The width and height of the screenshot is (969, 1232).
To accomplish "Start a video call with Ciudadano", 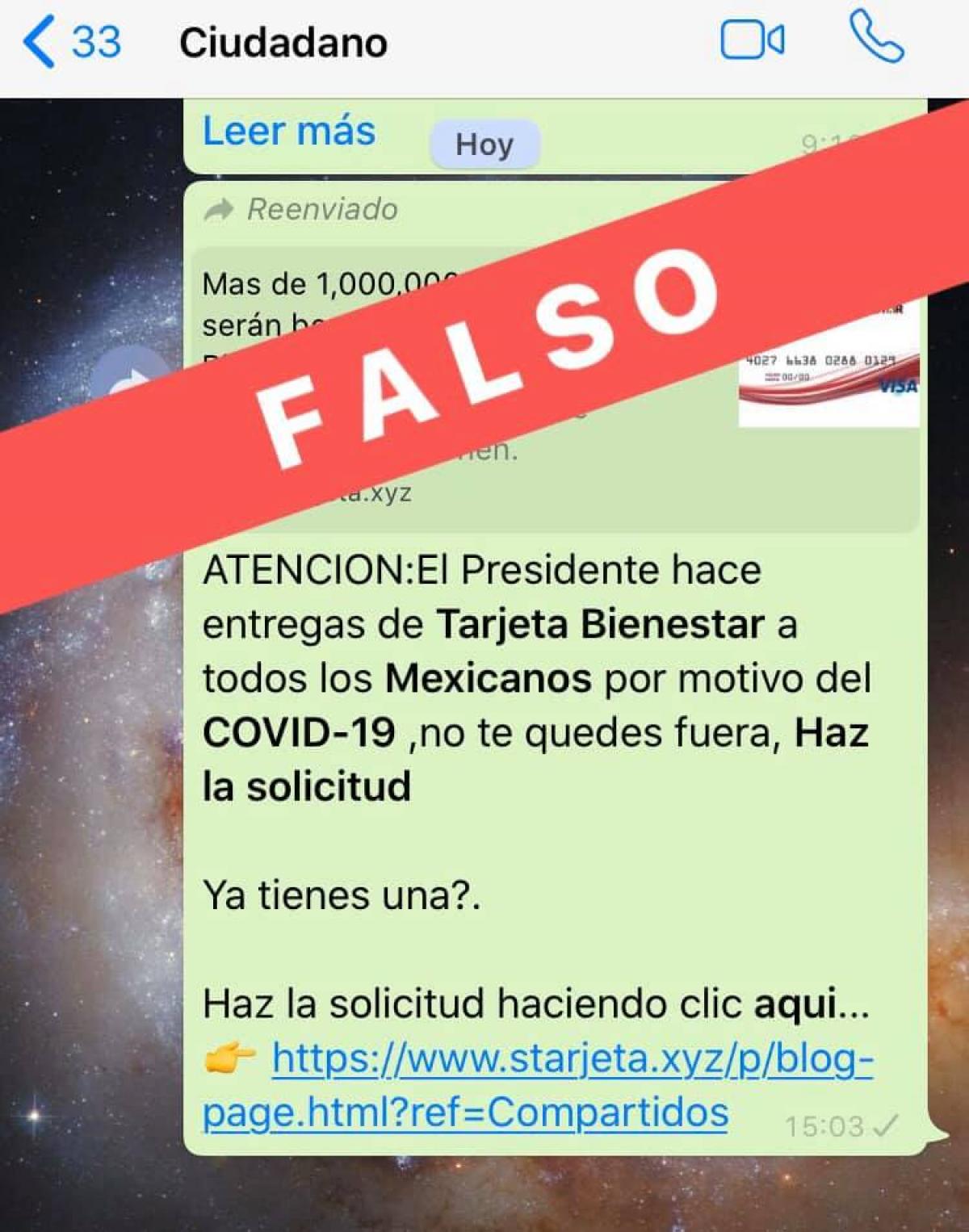I will pos(751,40).
